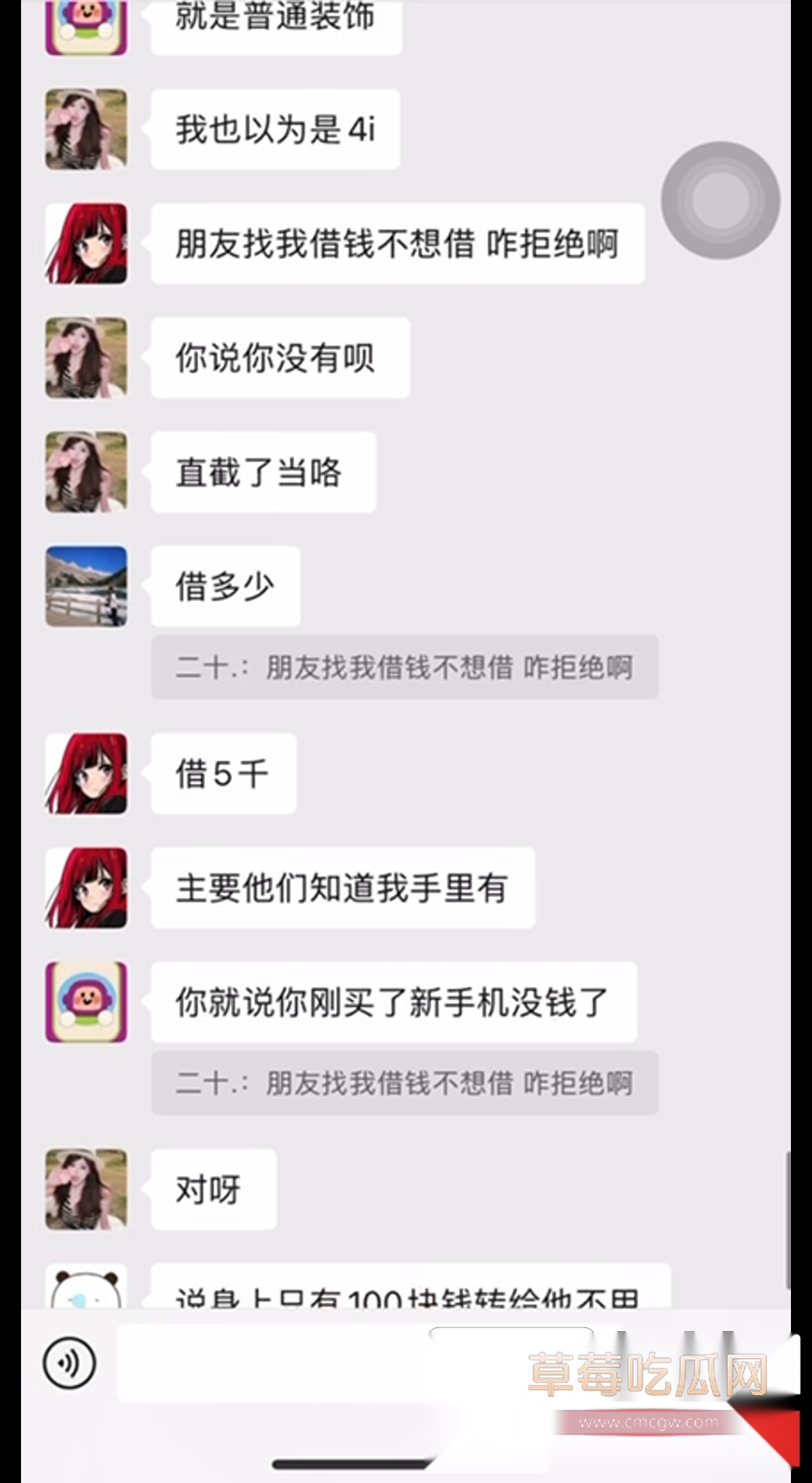Tap the 你说你没有呗 message bubble
This screenshot has height=1483, width=812.
[x=278, y=357]
